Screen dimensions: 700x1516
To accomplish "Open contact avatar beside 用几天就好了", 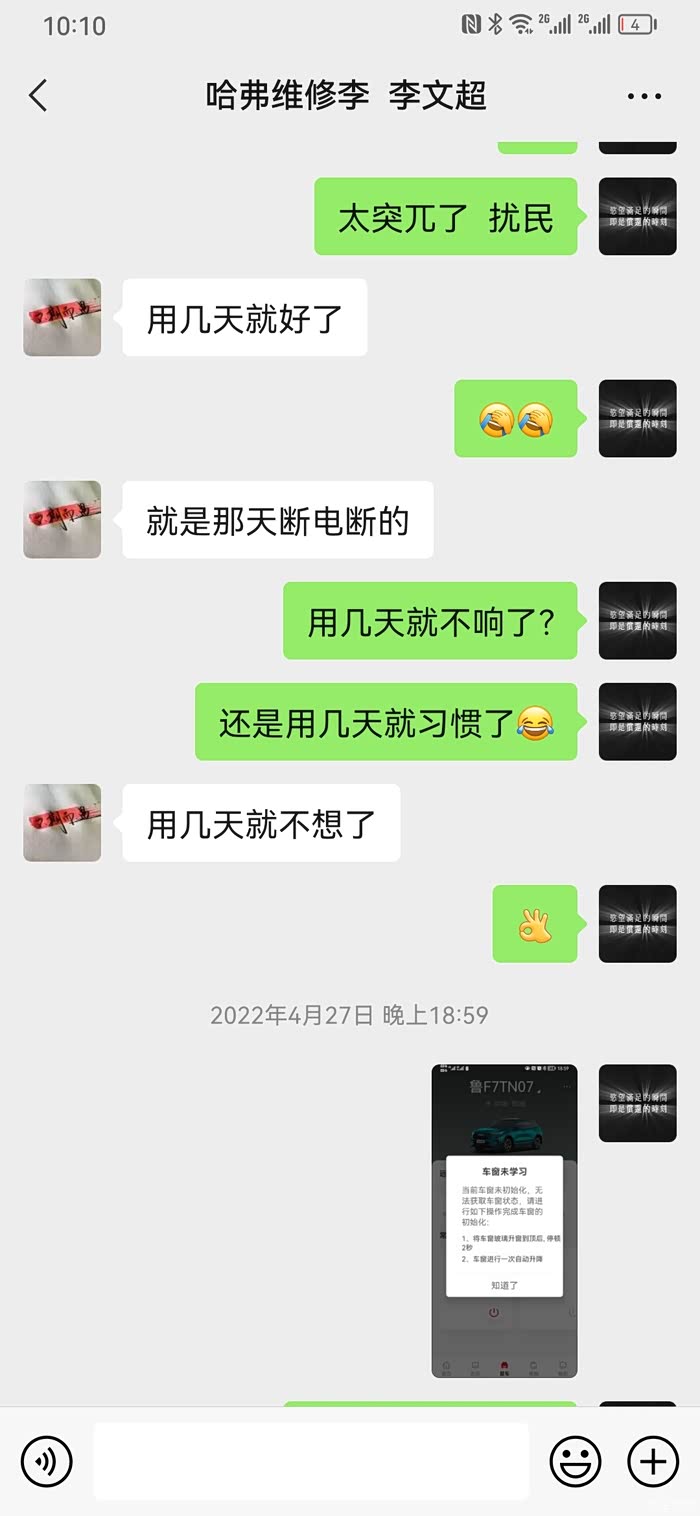I will pos(62,317).
